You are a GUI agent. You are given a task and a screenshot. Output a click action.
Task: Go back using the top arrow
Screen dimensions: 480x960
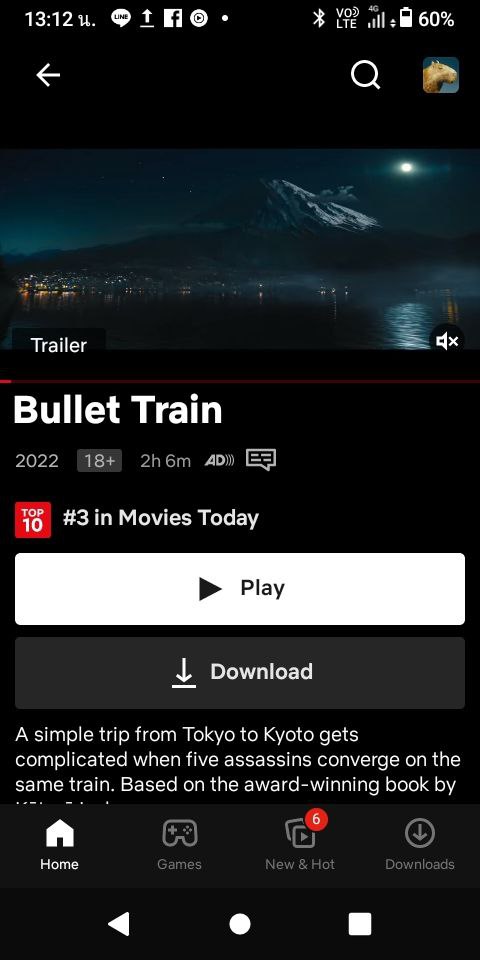(x=48, y=75)
